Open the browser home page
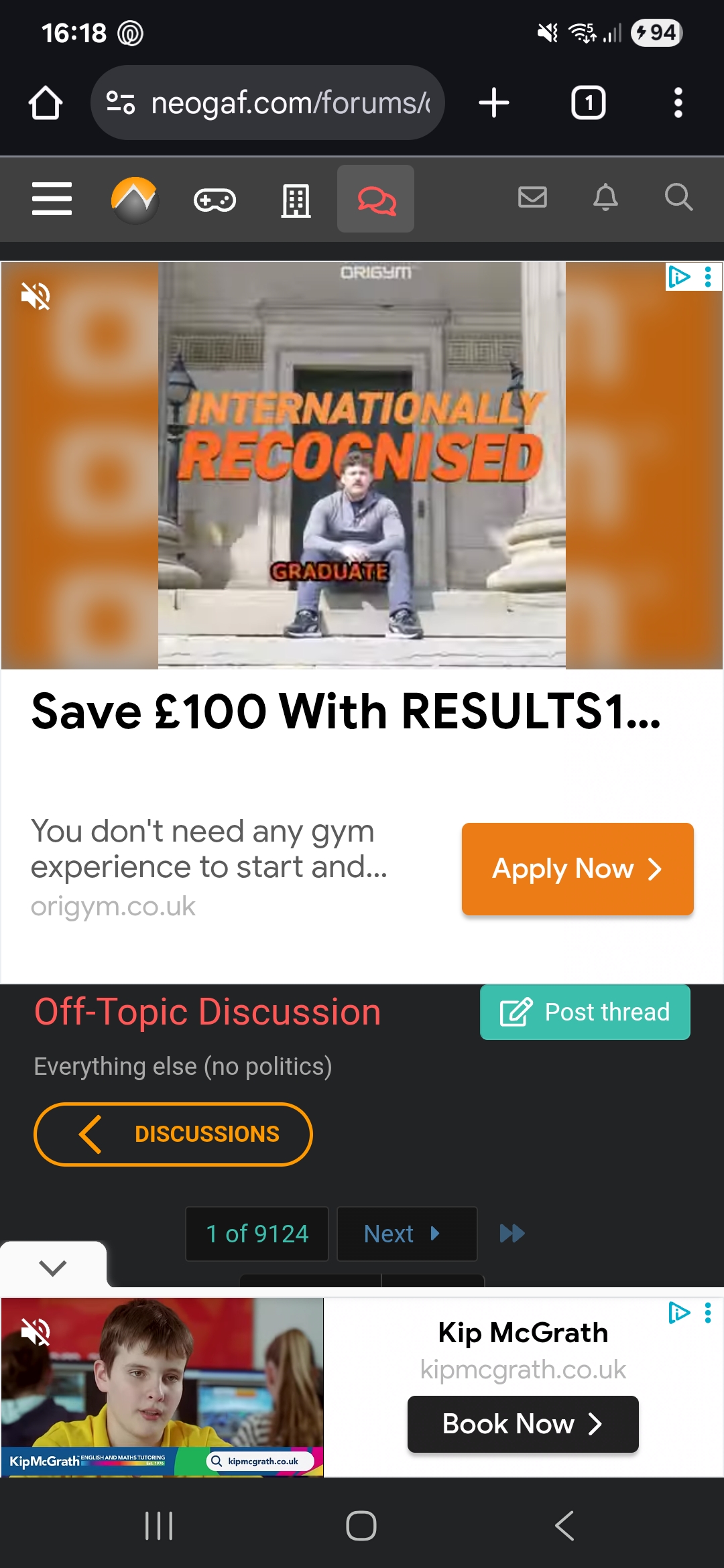Image resolution: width=724 pixels, height=1568 pixels. pyautogui.click(x=46, y=103)
